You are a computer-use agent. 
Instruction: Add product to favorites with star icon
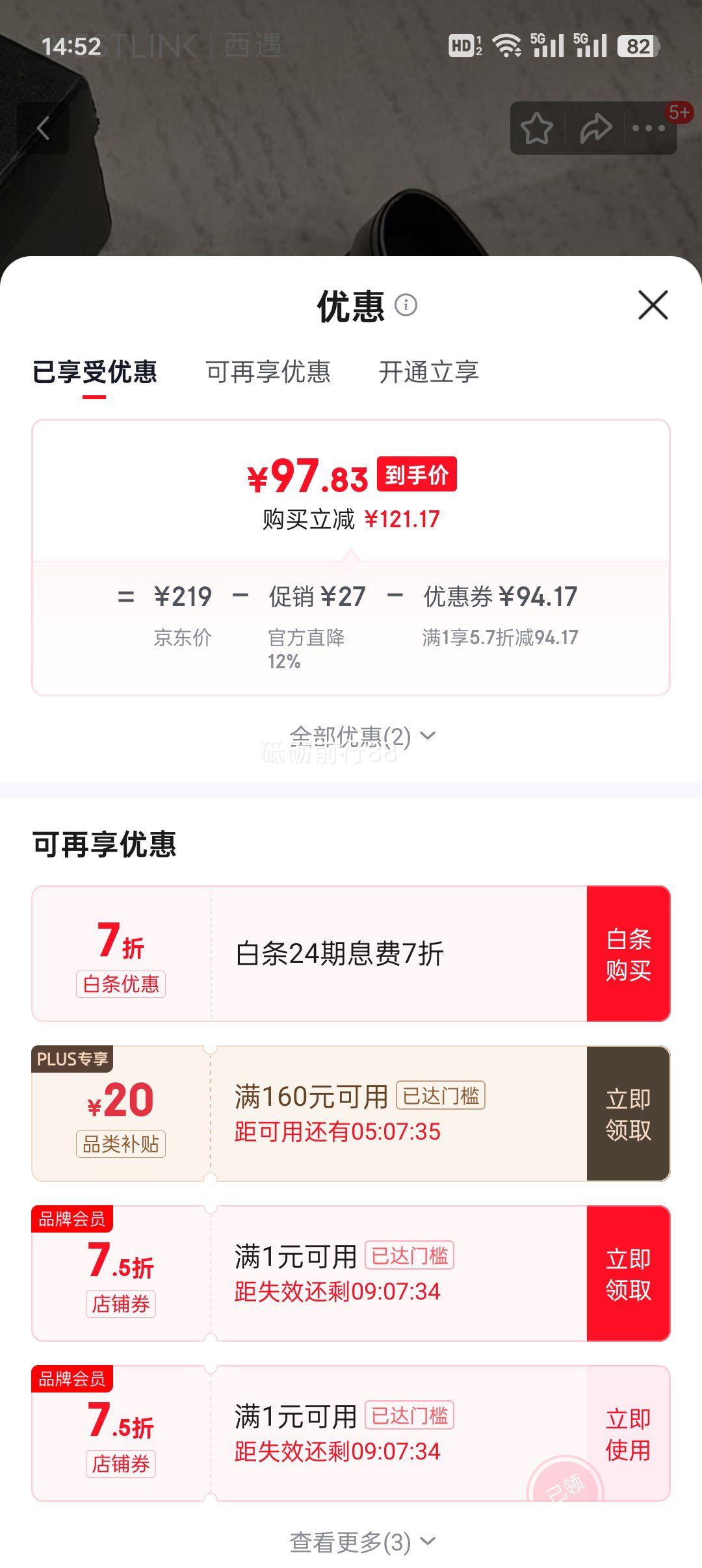pyautogui.click(x=537, y=128)
